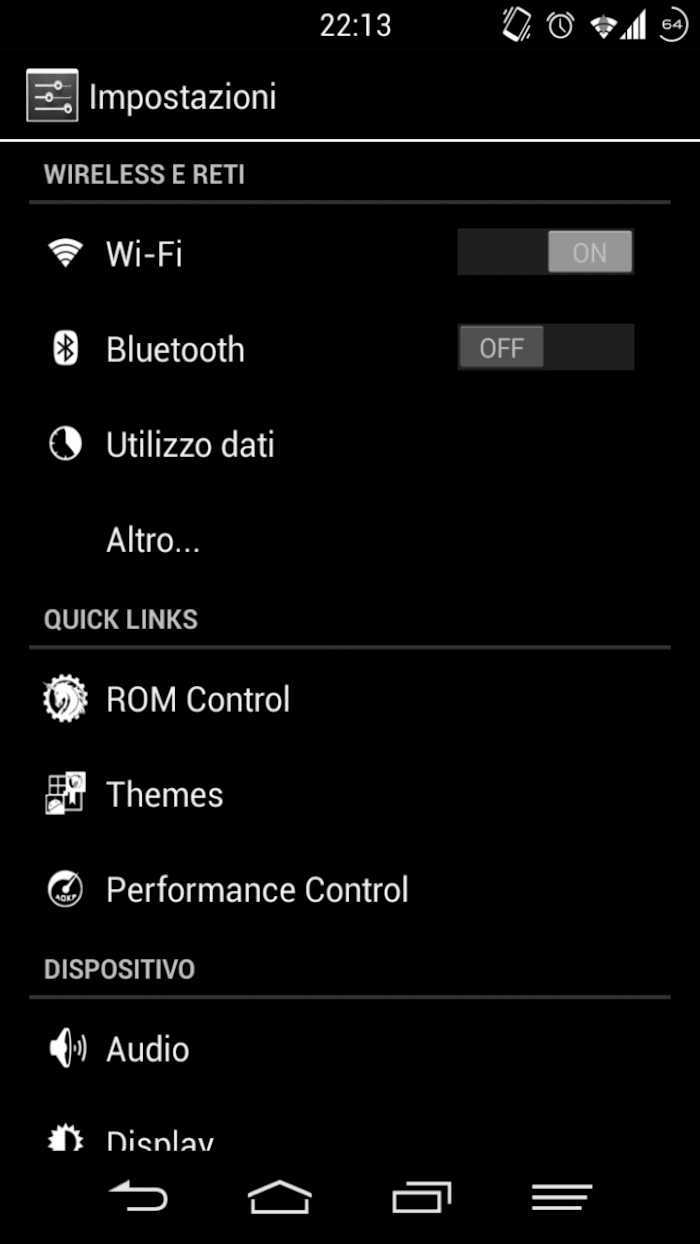Turn off the Wi-Fi switch
Image resolution: width=700 pixels, height=1244 pixels.
tap(545, 252)
